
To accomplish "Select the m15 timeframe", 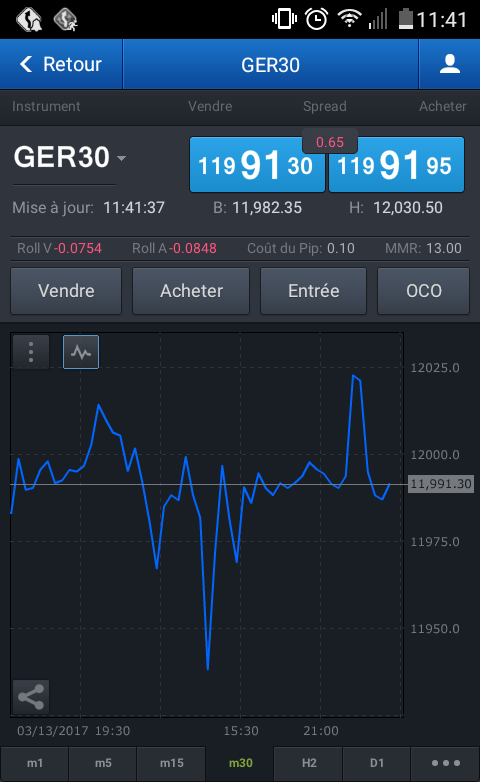I will click(171, 764).
